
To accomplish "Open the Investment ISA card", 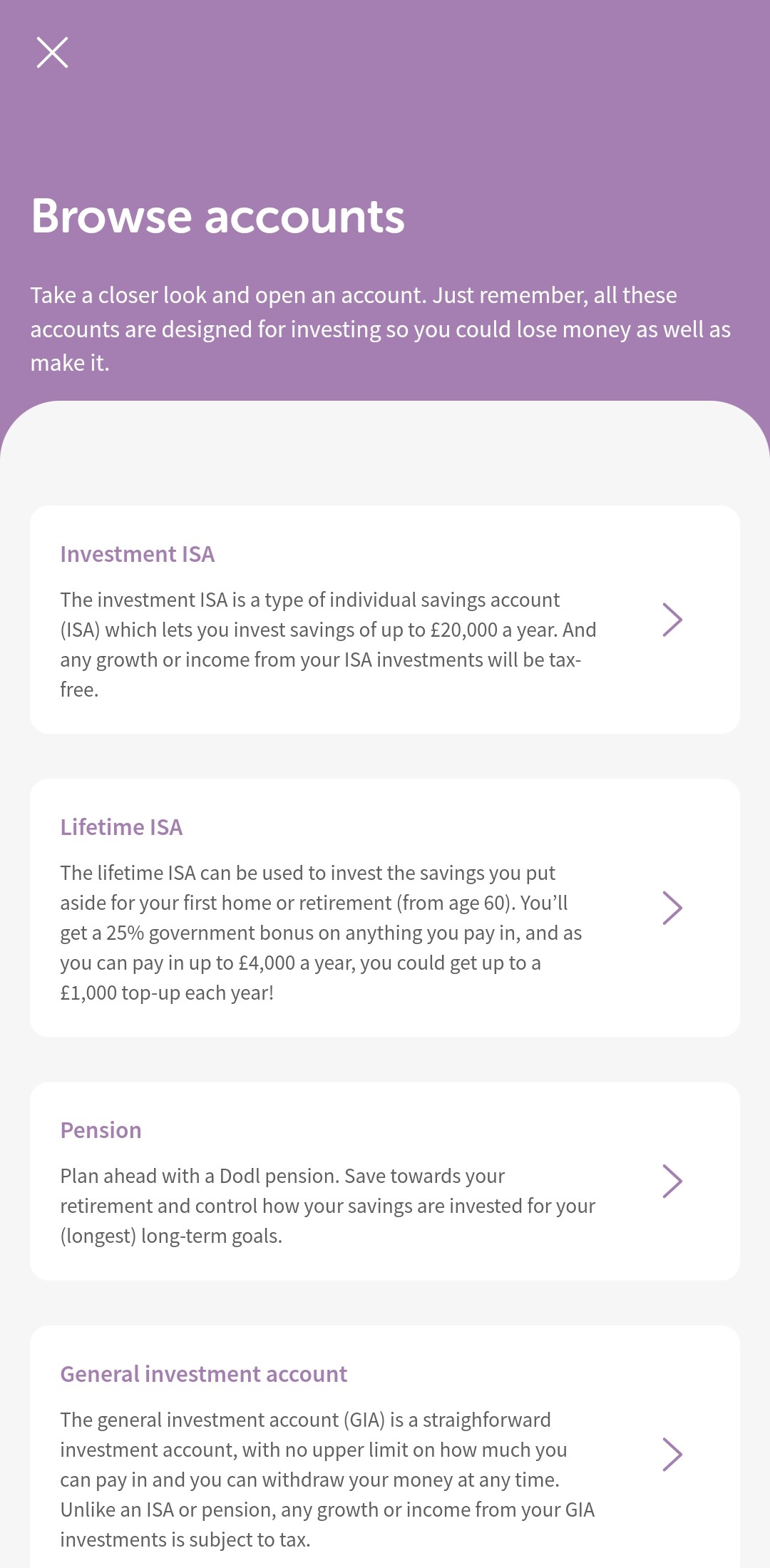I will click(x=385, y=620).
